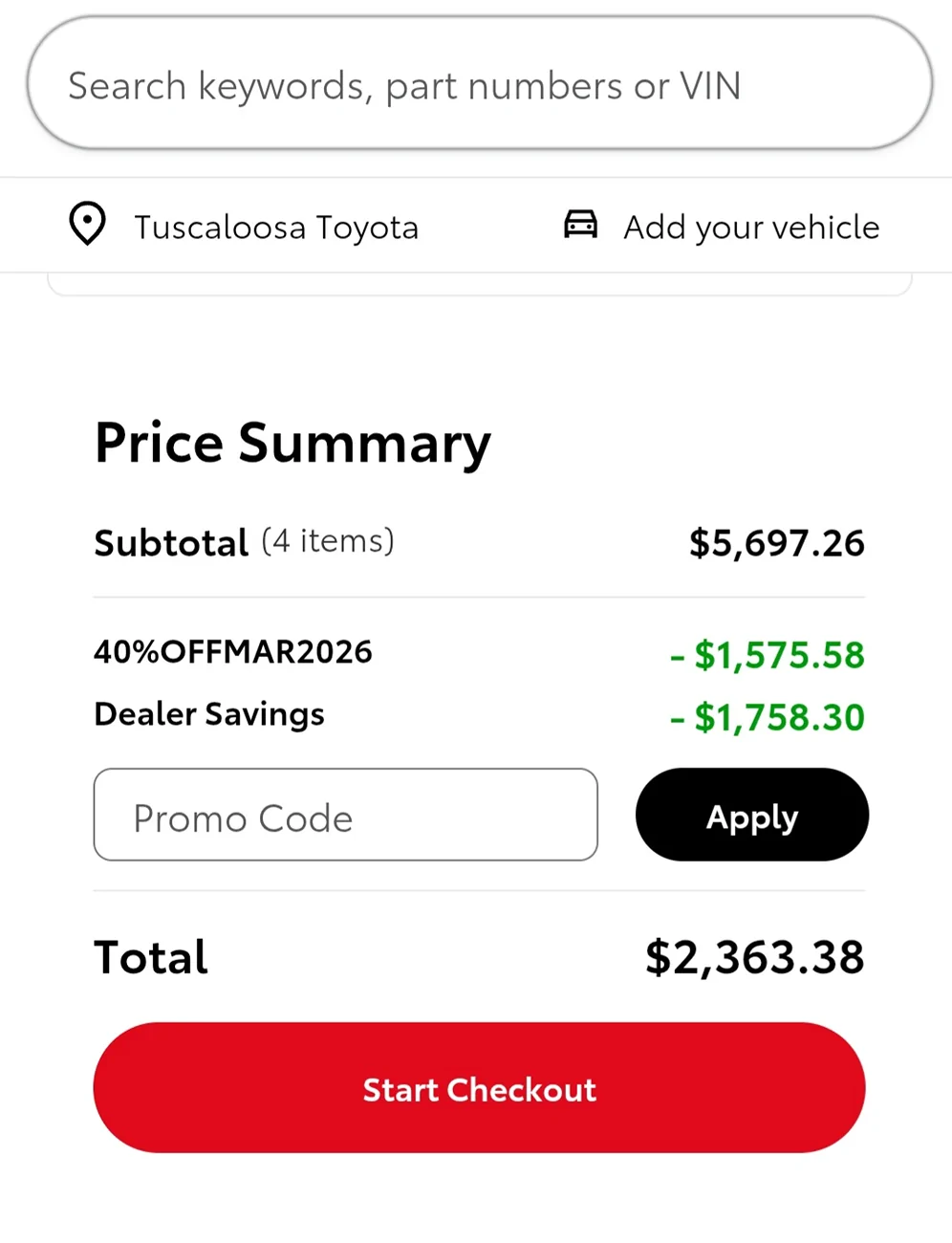Click inside the Promo Code field
The width and height of the screenshot is (952, 1243).
point(345,815)
